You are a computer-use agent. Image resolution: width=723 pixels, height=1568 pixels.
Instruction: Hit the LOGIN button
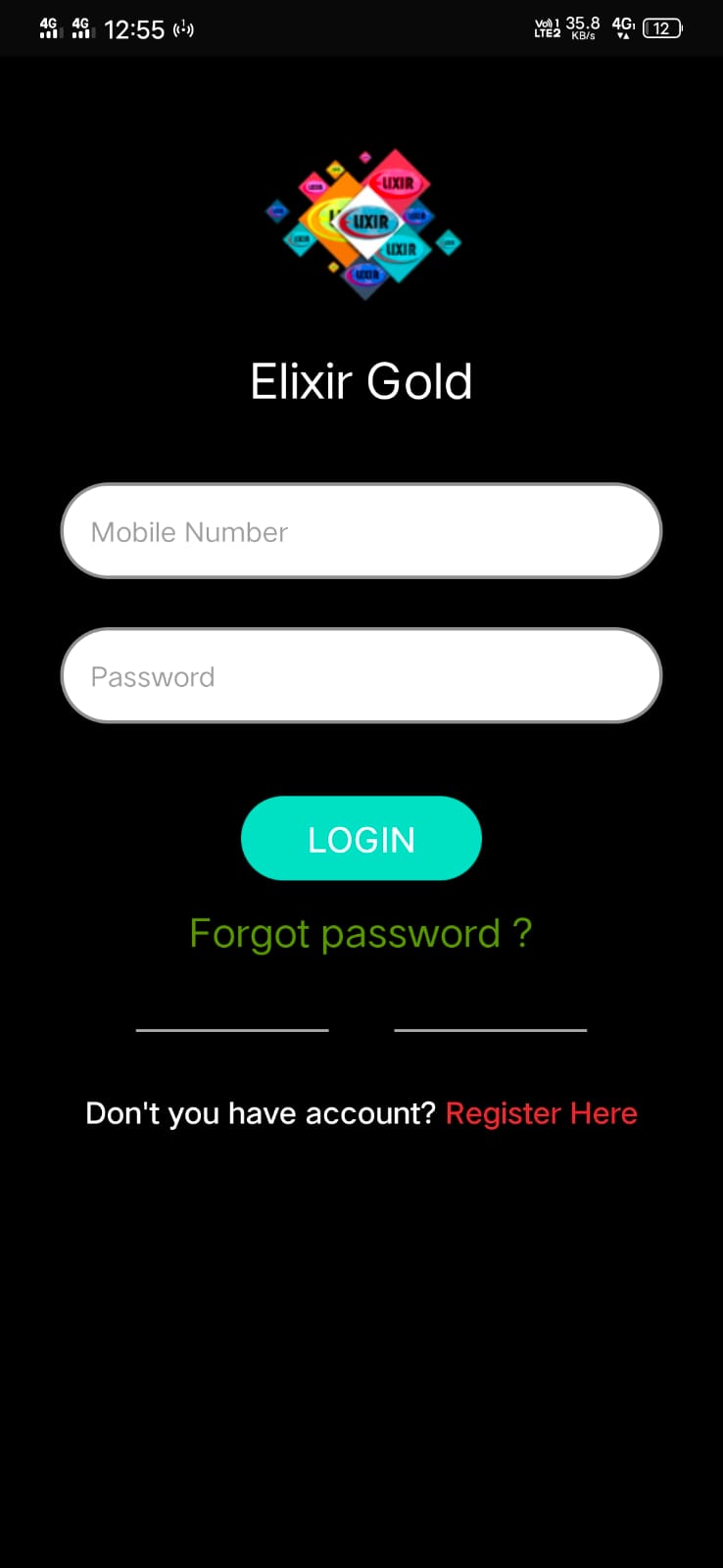pos(361,839)
